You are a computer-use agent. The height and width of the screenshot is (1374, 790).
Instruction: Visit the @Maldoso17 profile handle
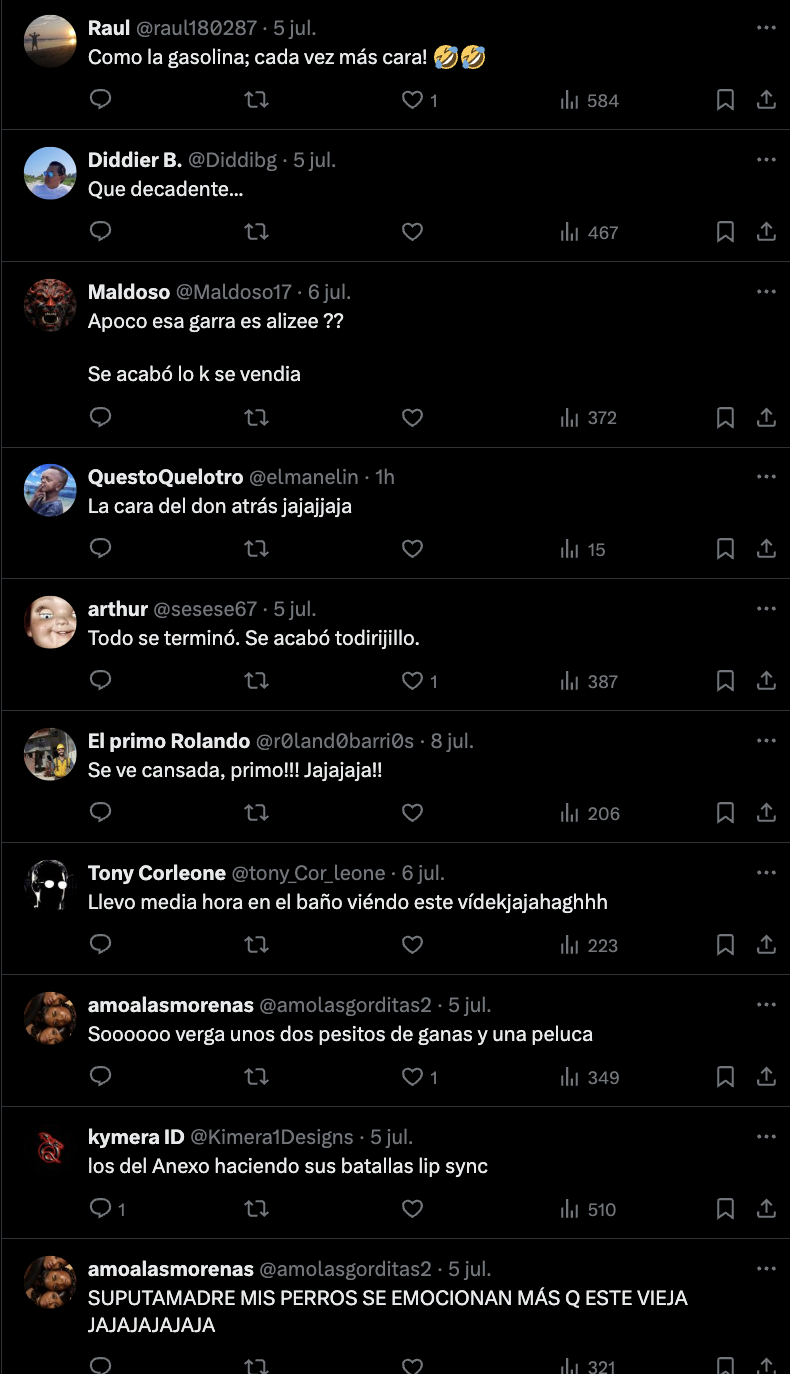tap(234, 292)
